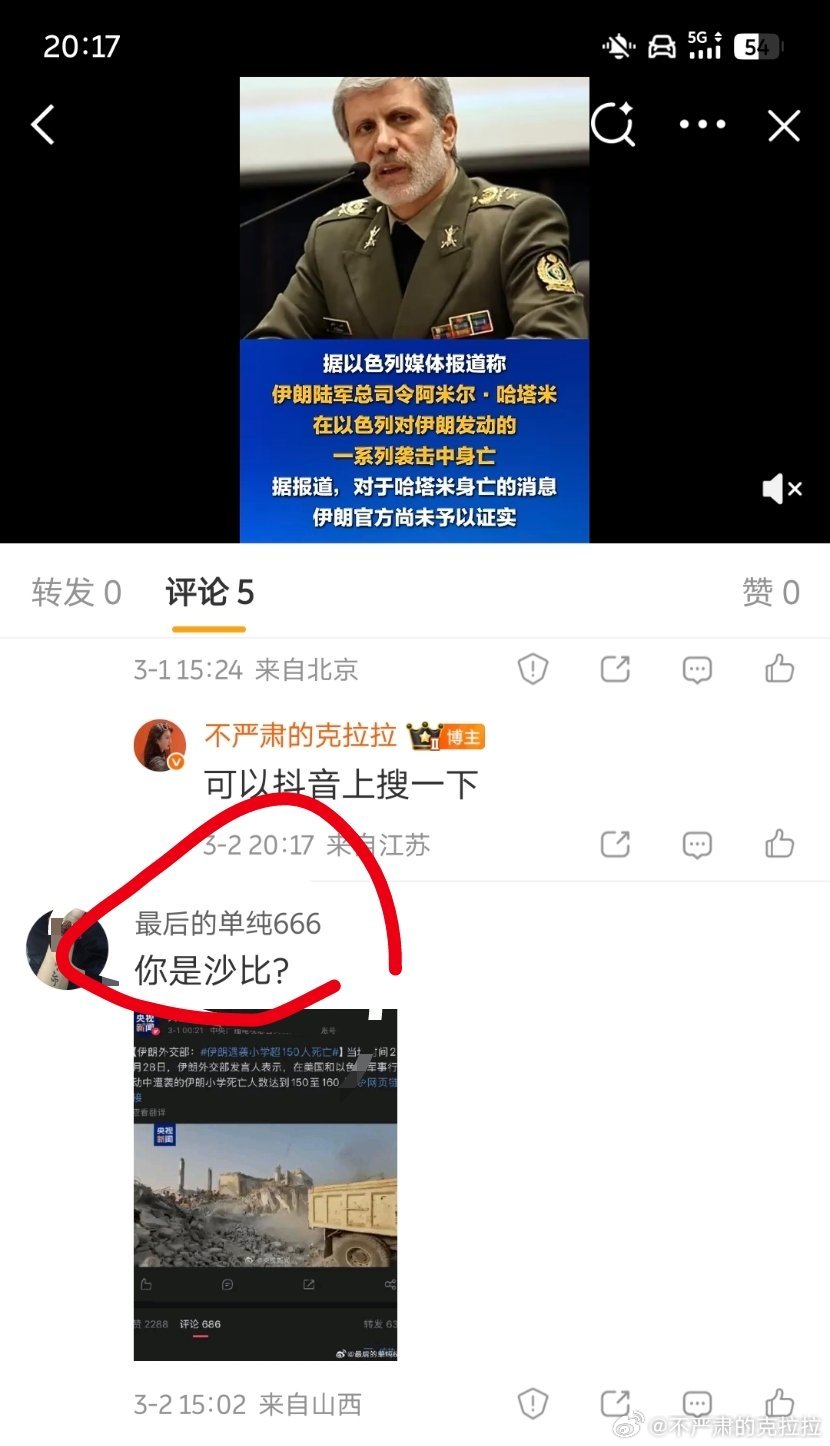Screen dimensions: 830x1446
Task: Switch to the 转发 tab
Action: point(75,592)
